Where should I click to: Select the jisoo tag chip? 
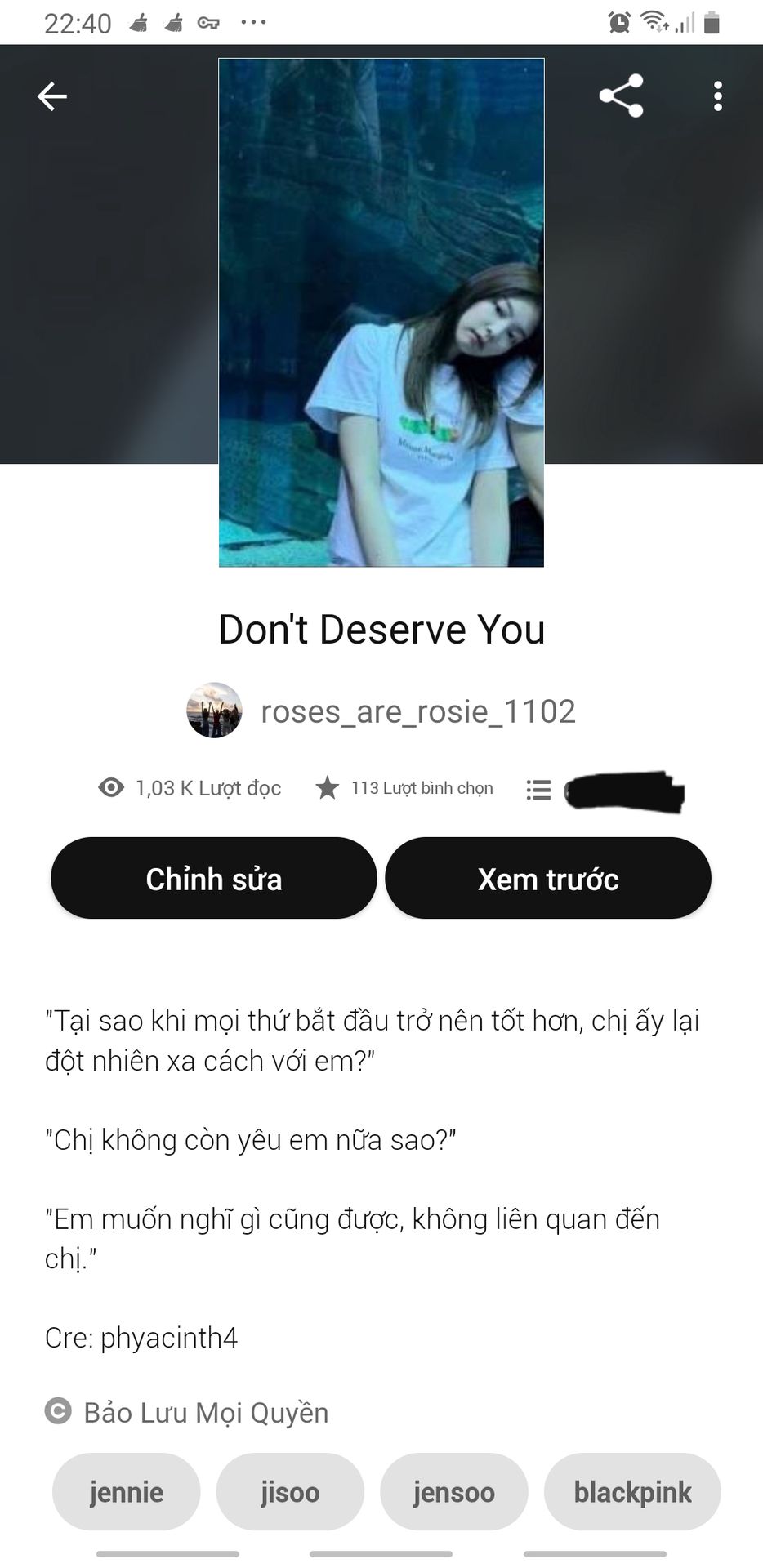pyautogui.click(x=290, y=1492)
